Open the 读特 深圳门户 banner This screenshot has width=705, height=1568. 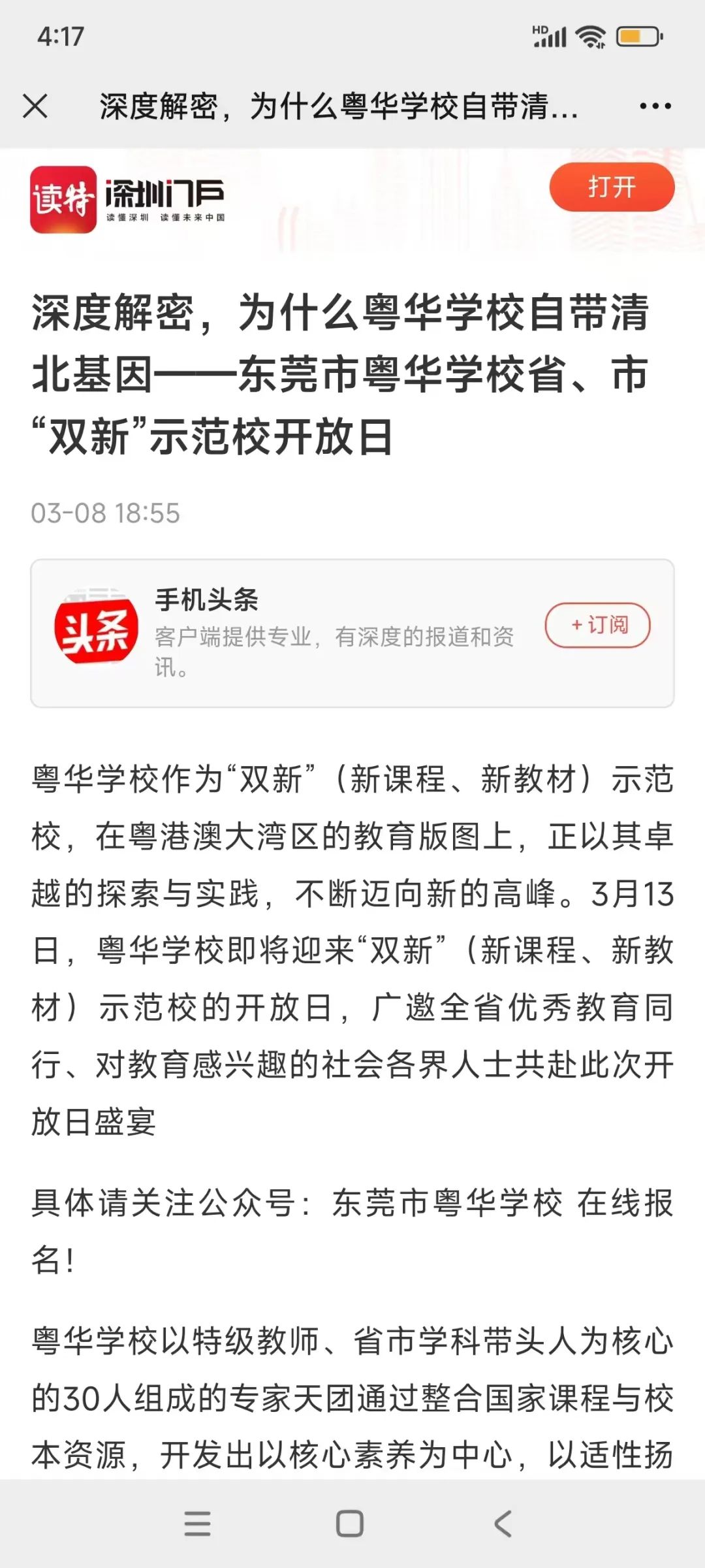128,199
